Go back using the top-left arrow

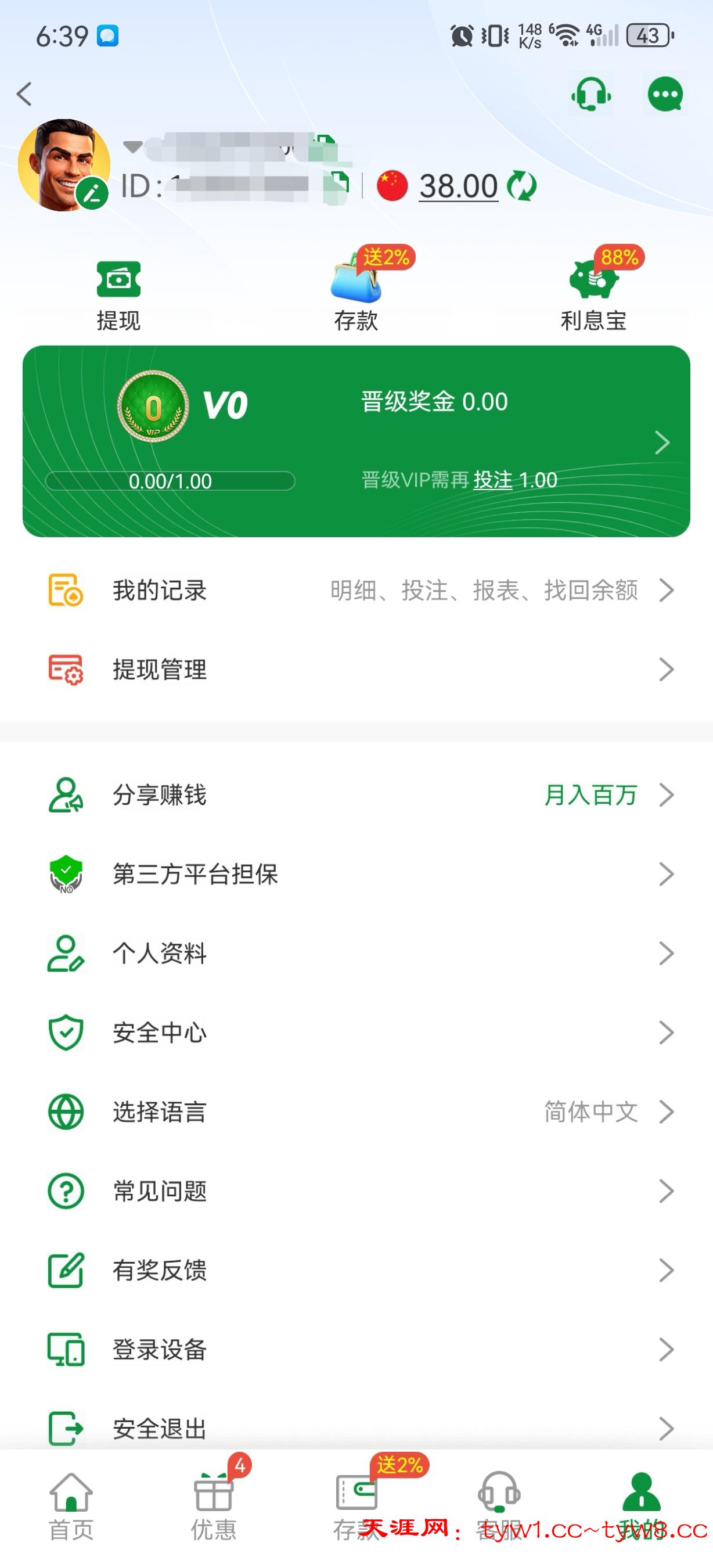click(x=24, y=94)
